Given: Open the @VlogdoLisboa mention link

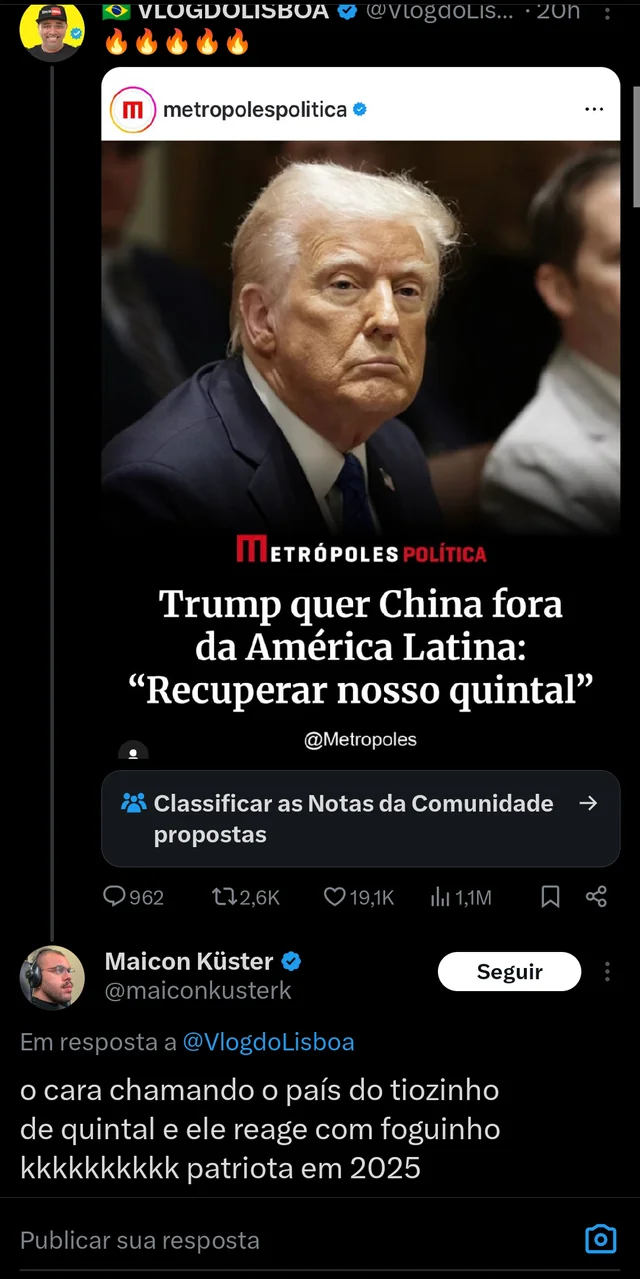Looking at the screenshot, I should (268, 1042).
